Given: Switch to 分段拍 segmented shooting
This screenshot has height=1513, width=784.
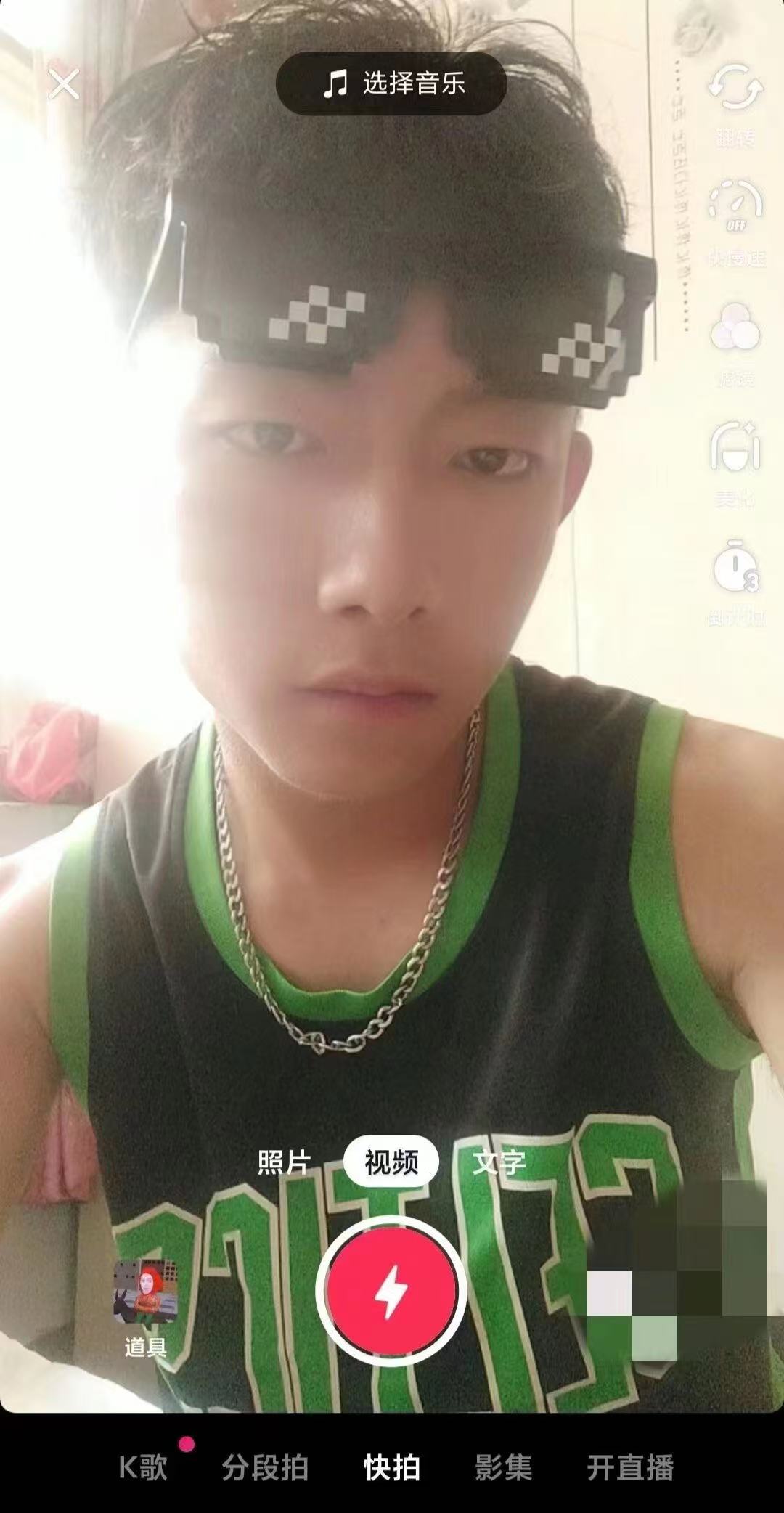Looking at the screenshot, I should tap(265, 1468).
